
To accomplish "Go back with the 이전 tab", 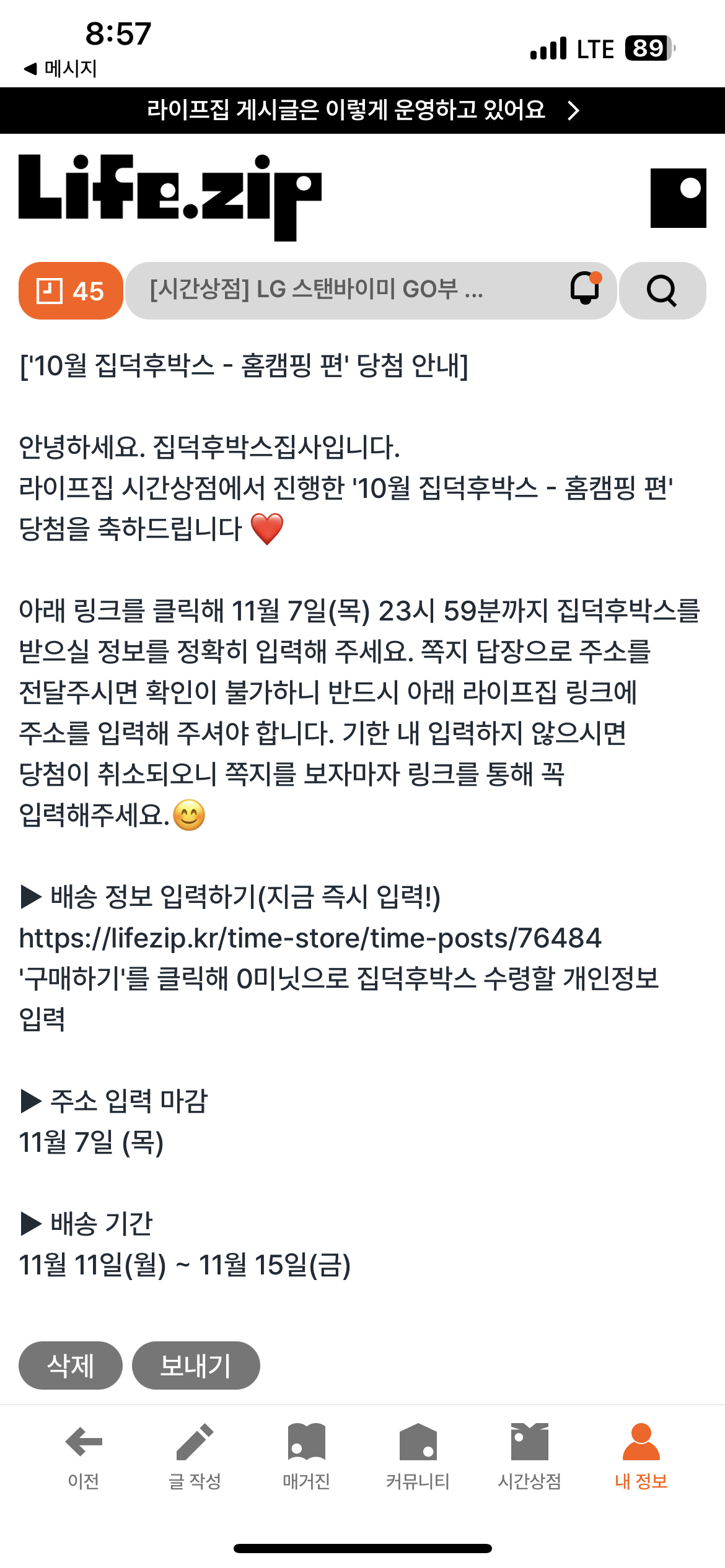I will click(84, 1456).
